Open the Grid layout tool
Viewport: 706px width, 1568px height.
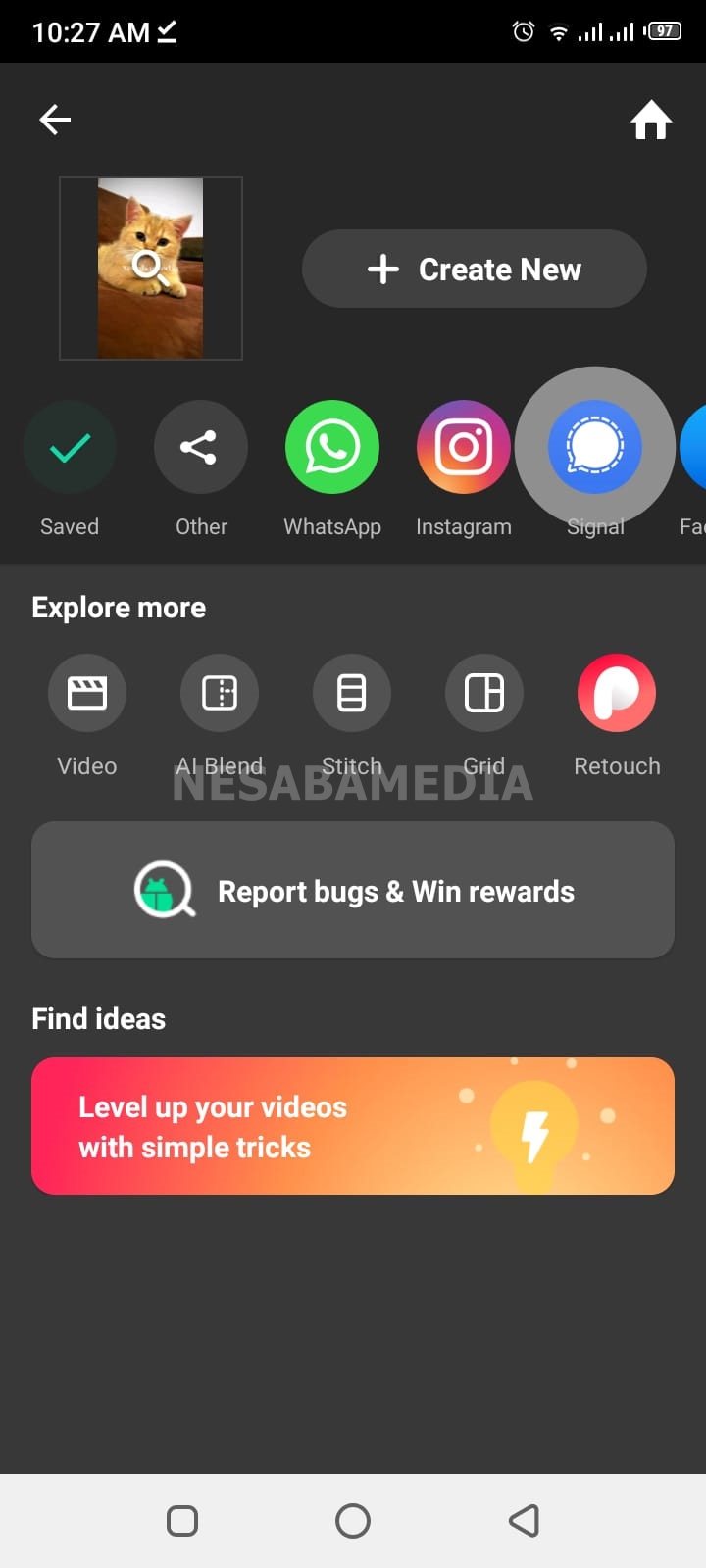(484, 692)
